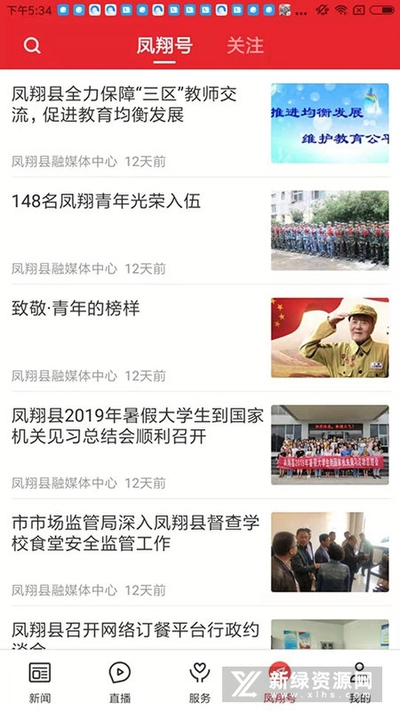Select the 凤翔号 top tab
This screenshot has height=711, width=400.
coord(165,46)
